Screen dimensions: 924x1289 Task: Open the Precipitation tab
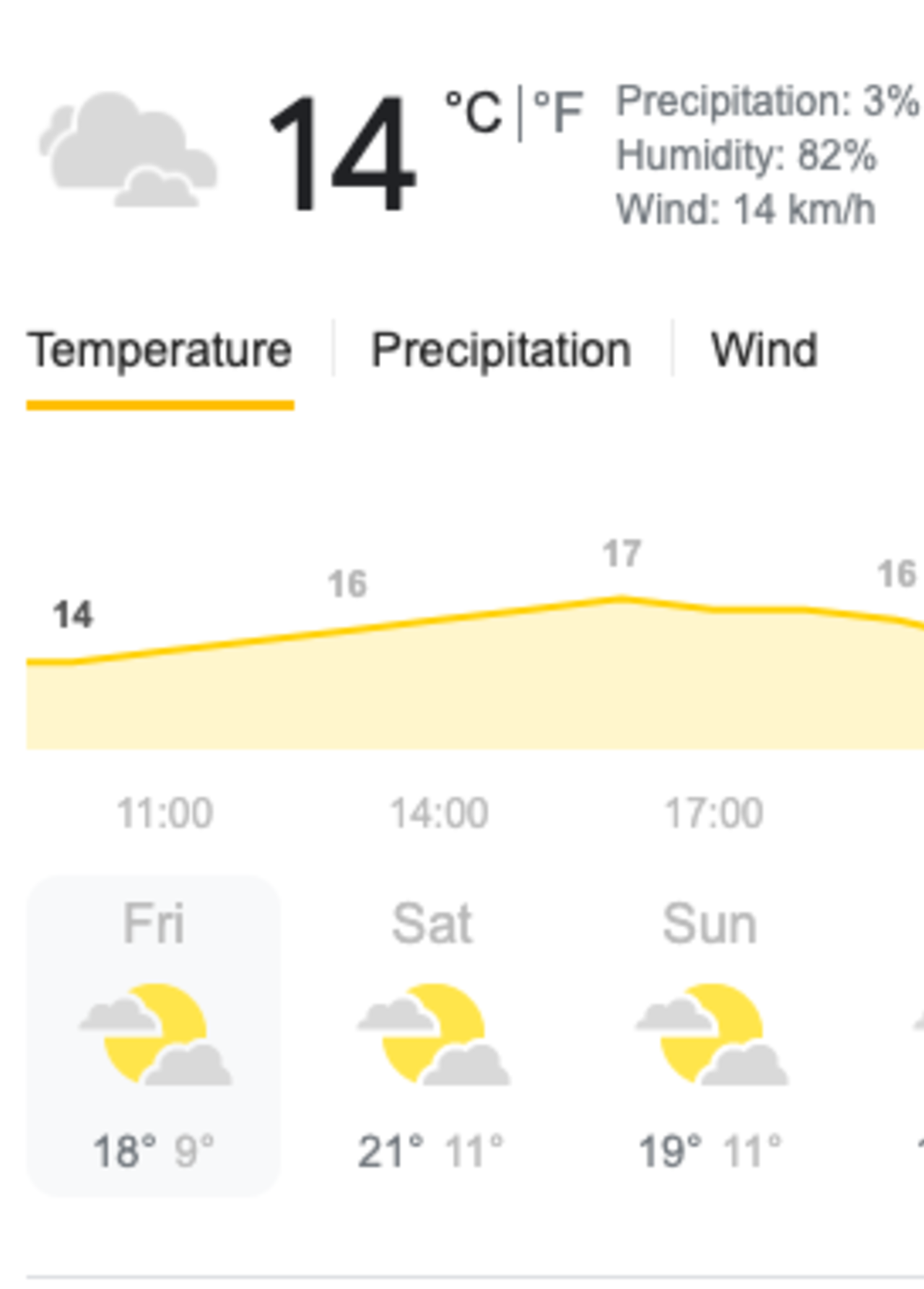[x=501, y=351]
